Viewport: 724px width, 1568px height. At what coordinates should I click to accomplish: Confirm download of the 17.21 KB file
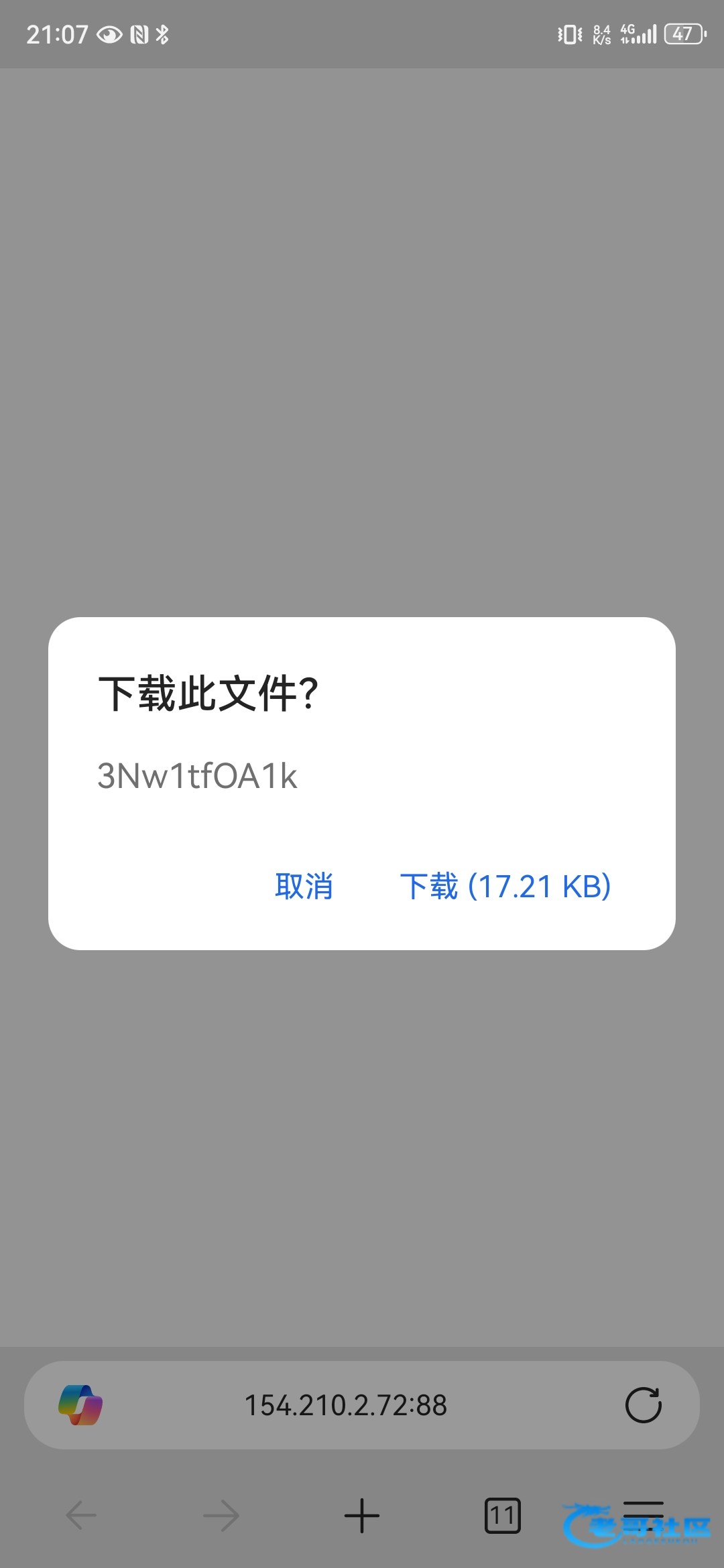pos(505,886)
